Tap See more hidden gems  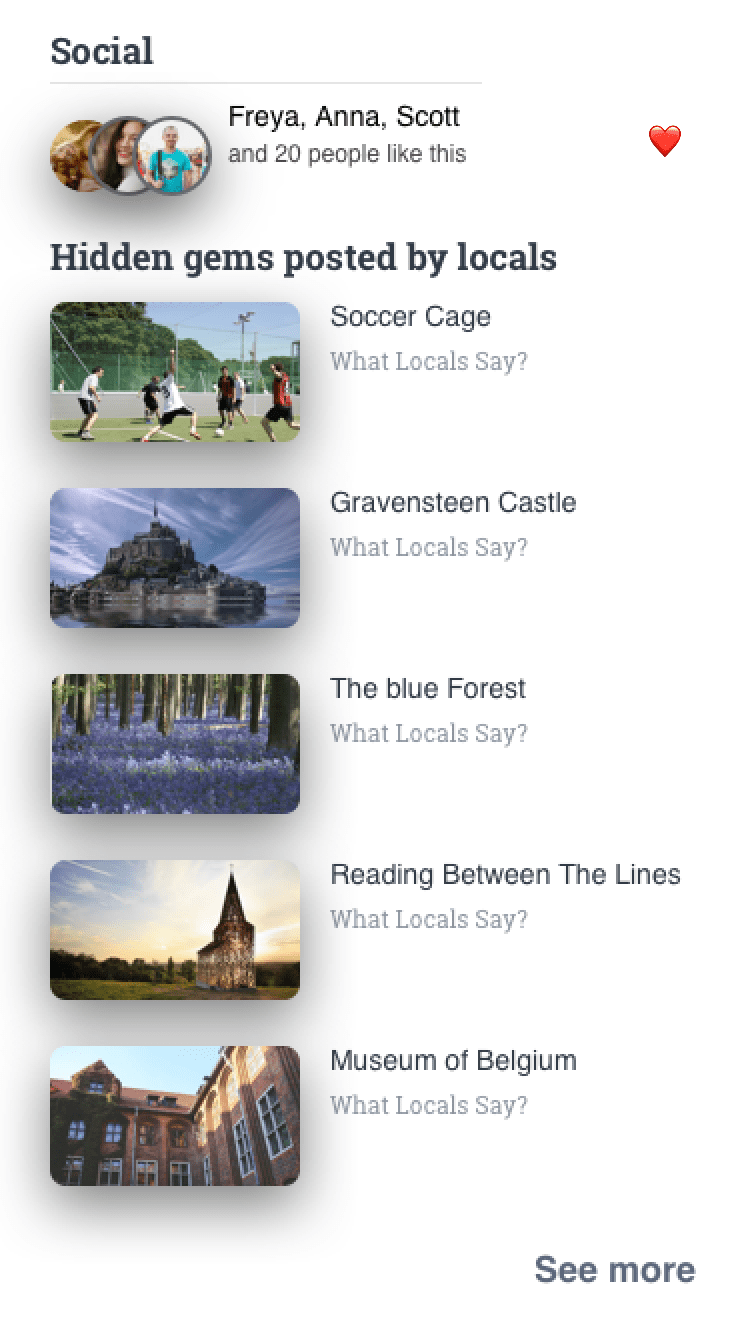[x=614, y=1270]
